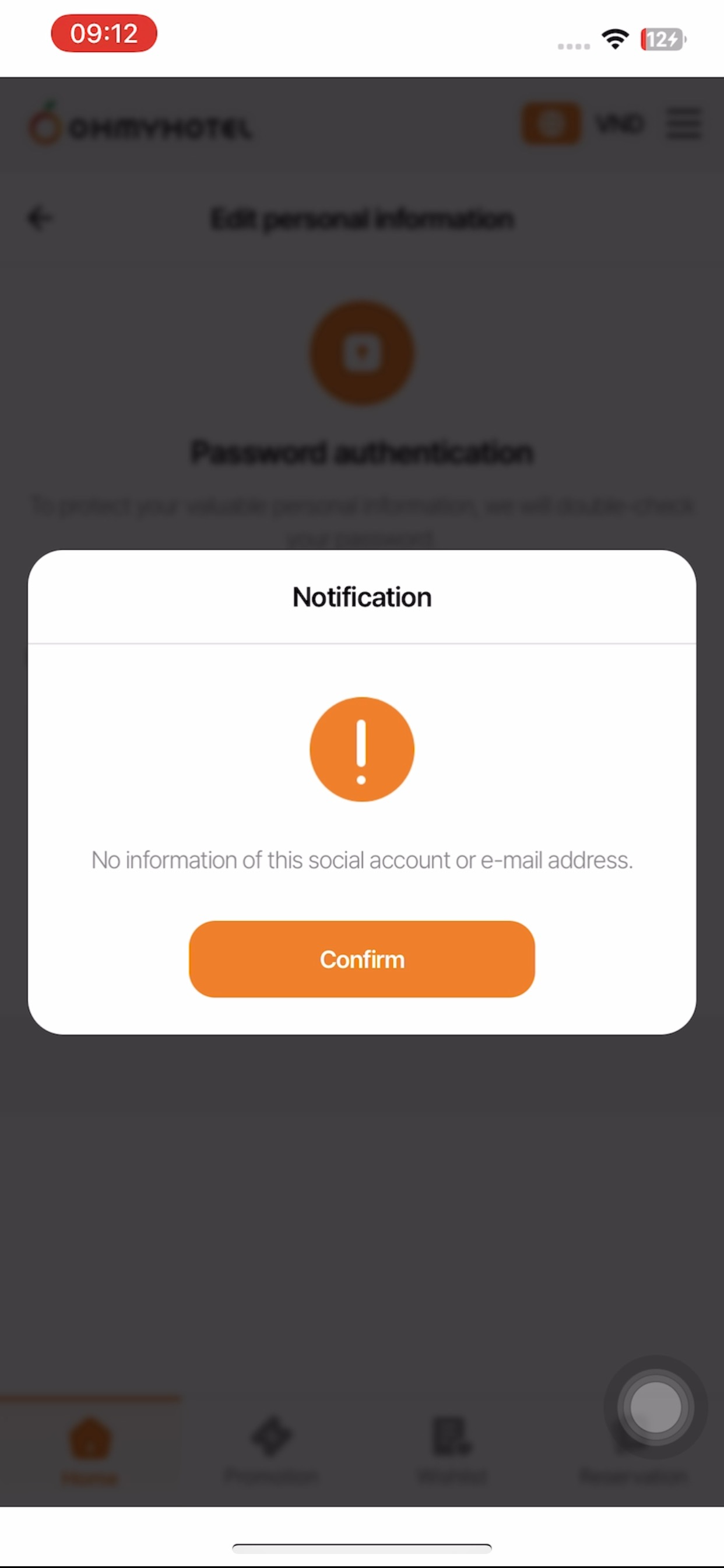Screen dimensions: 724x1568
Task: Open the AssistiveTouch floating button
Action: coord(655,1406)
